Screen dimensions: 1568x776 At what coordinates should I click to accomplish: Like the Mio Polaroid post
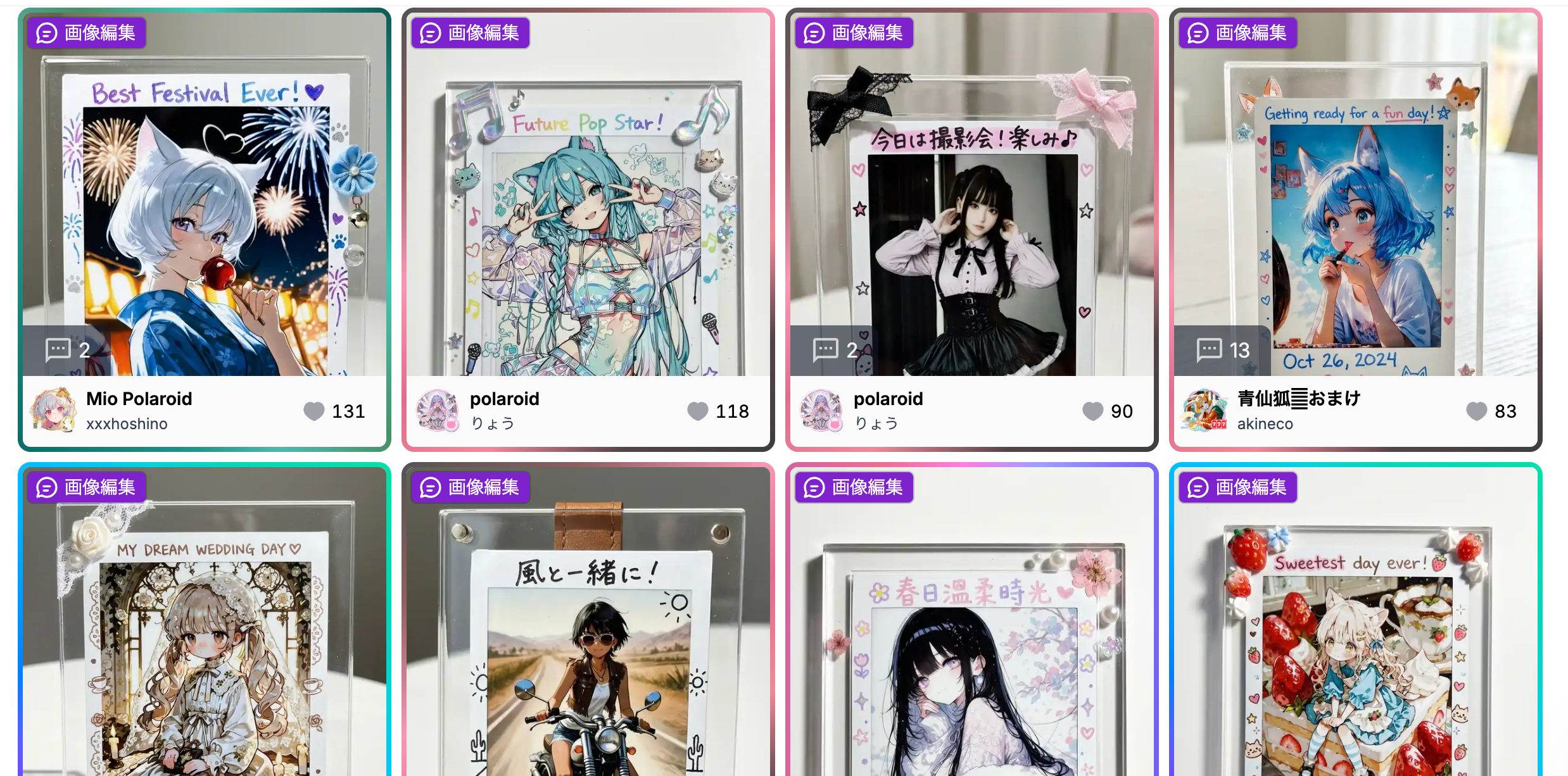(x=314, y=411)
